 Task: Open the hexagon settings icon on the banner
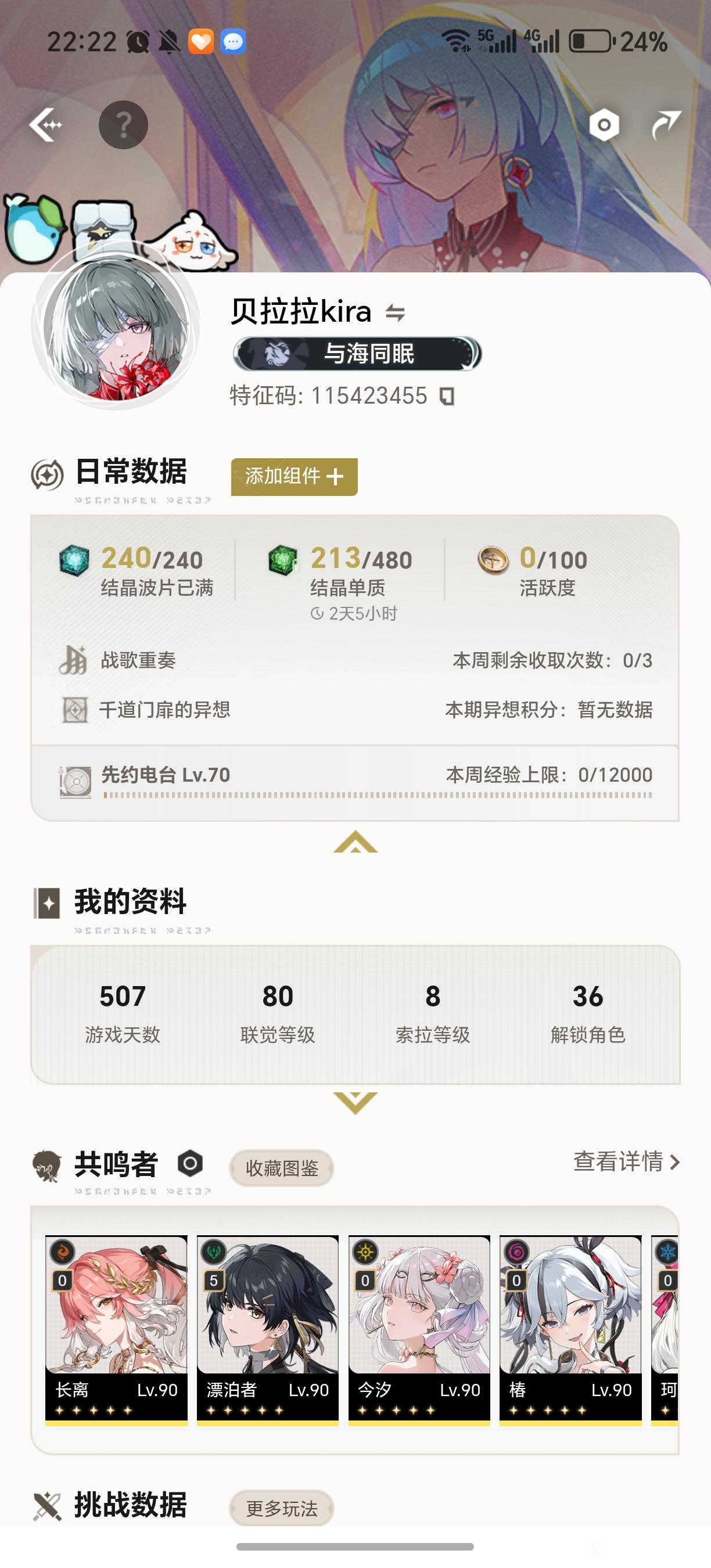pos(604,125)
